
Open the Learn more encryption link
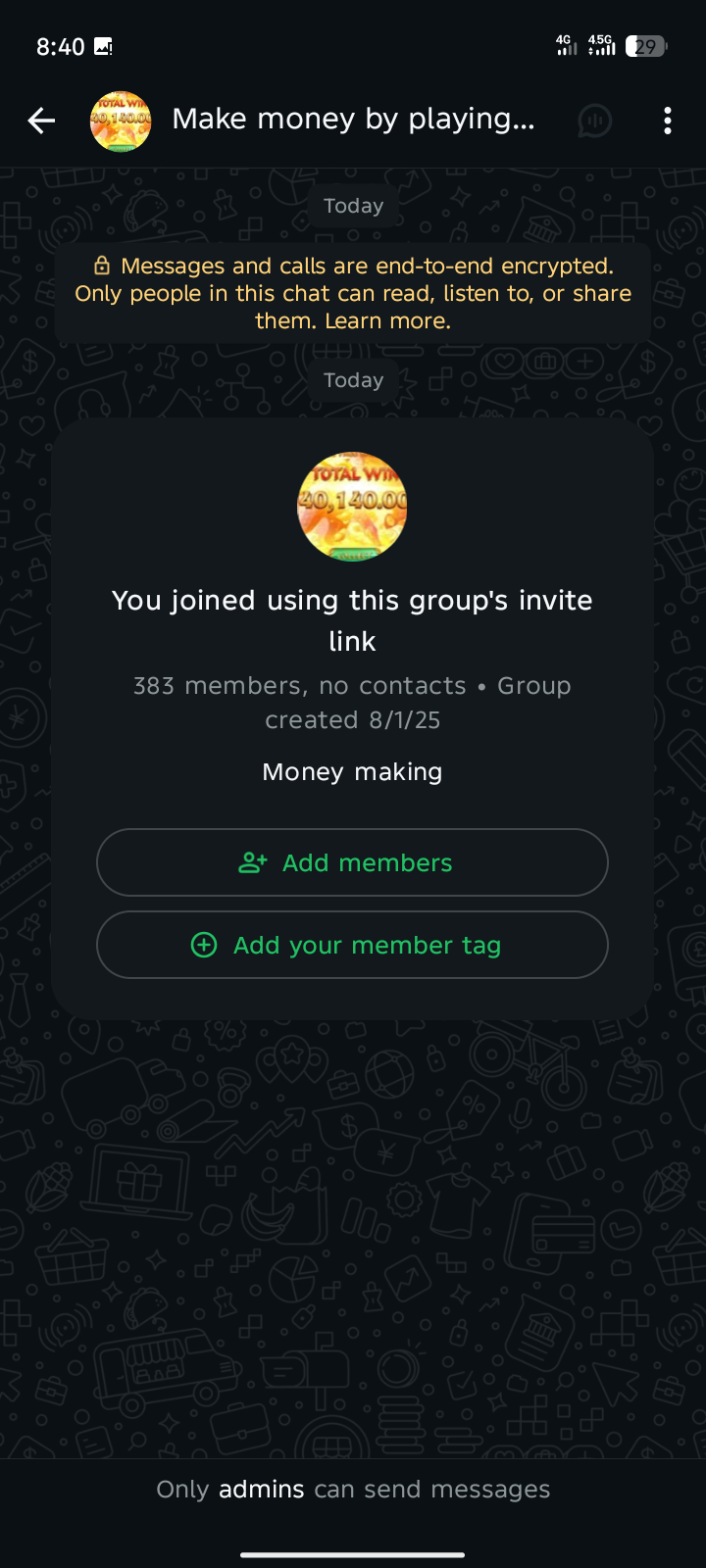pos(388,321)
